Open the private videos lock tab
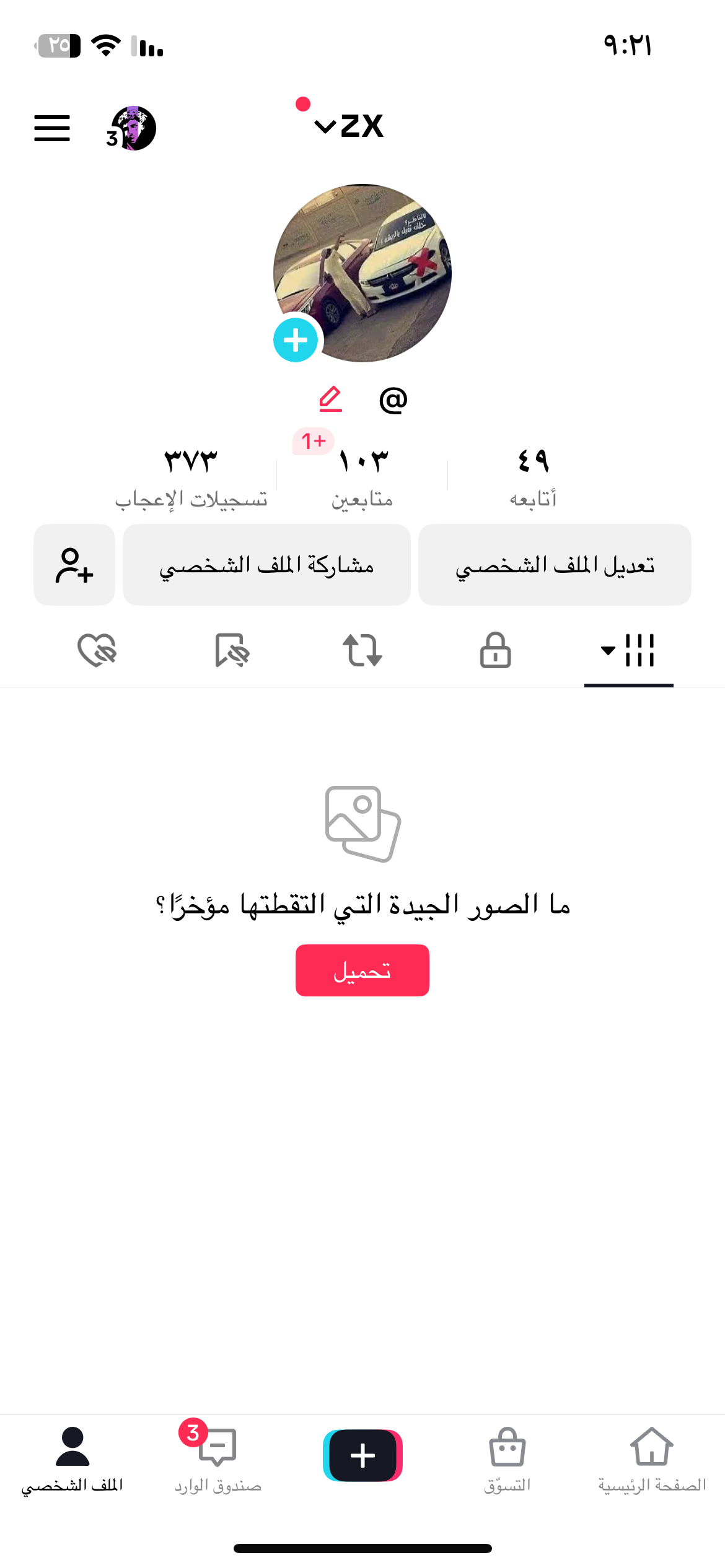The height and width of the screenshot is (1568, 725). point(494,651)
